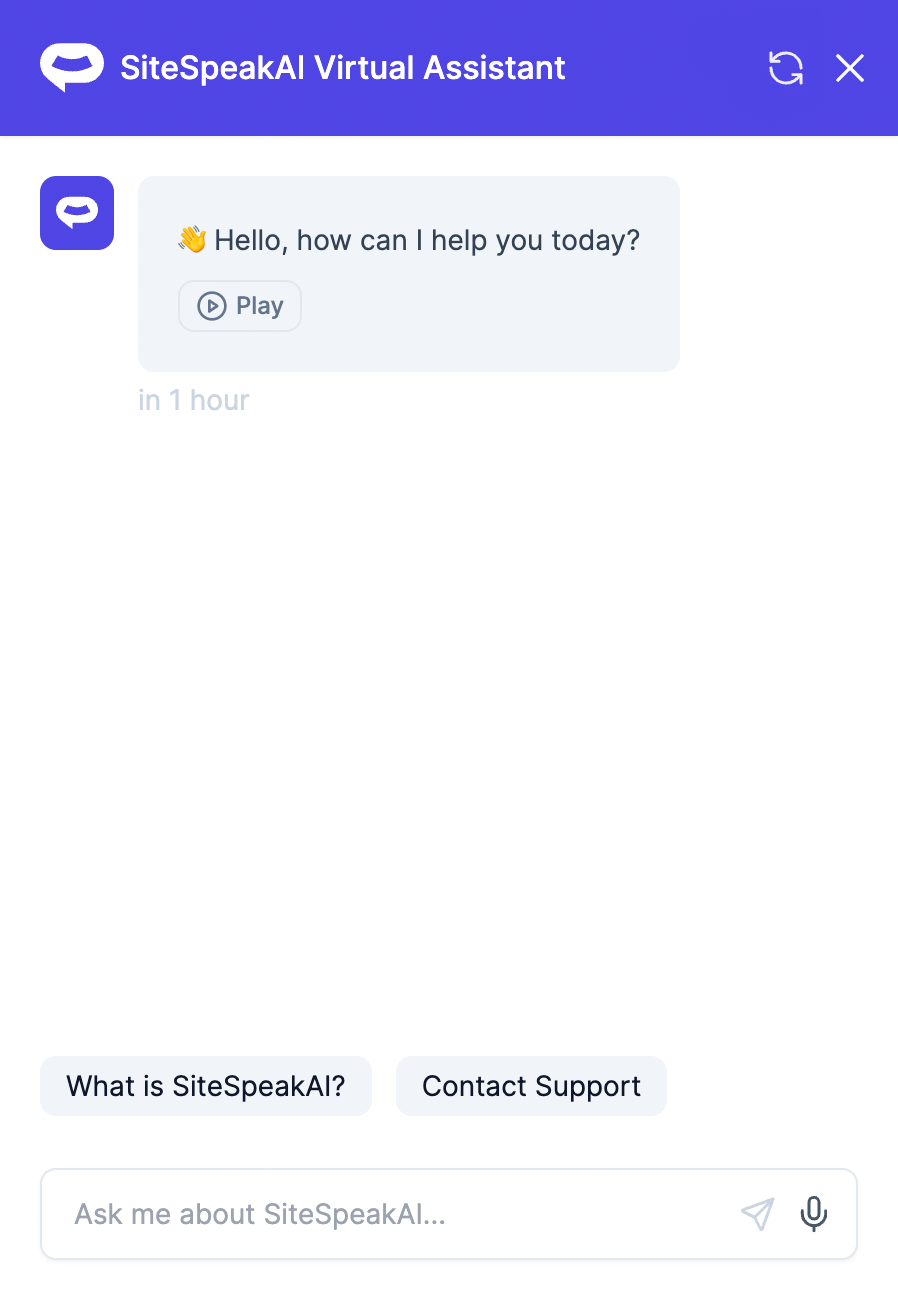Close the SiteSpeakAI chat window
The height and width of the screenshot is (1300, 898).
pyautogui.click(x=849, y=68)
